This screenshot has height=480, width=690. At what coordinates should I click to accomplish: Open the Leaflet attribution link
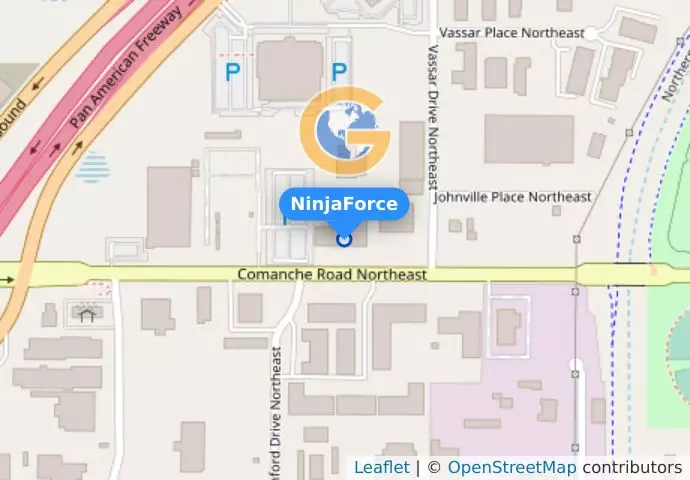(381, 467)
